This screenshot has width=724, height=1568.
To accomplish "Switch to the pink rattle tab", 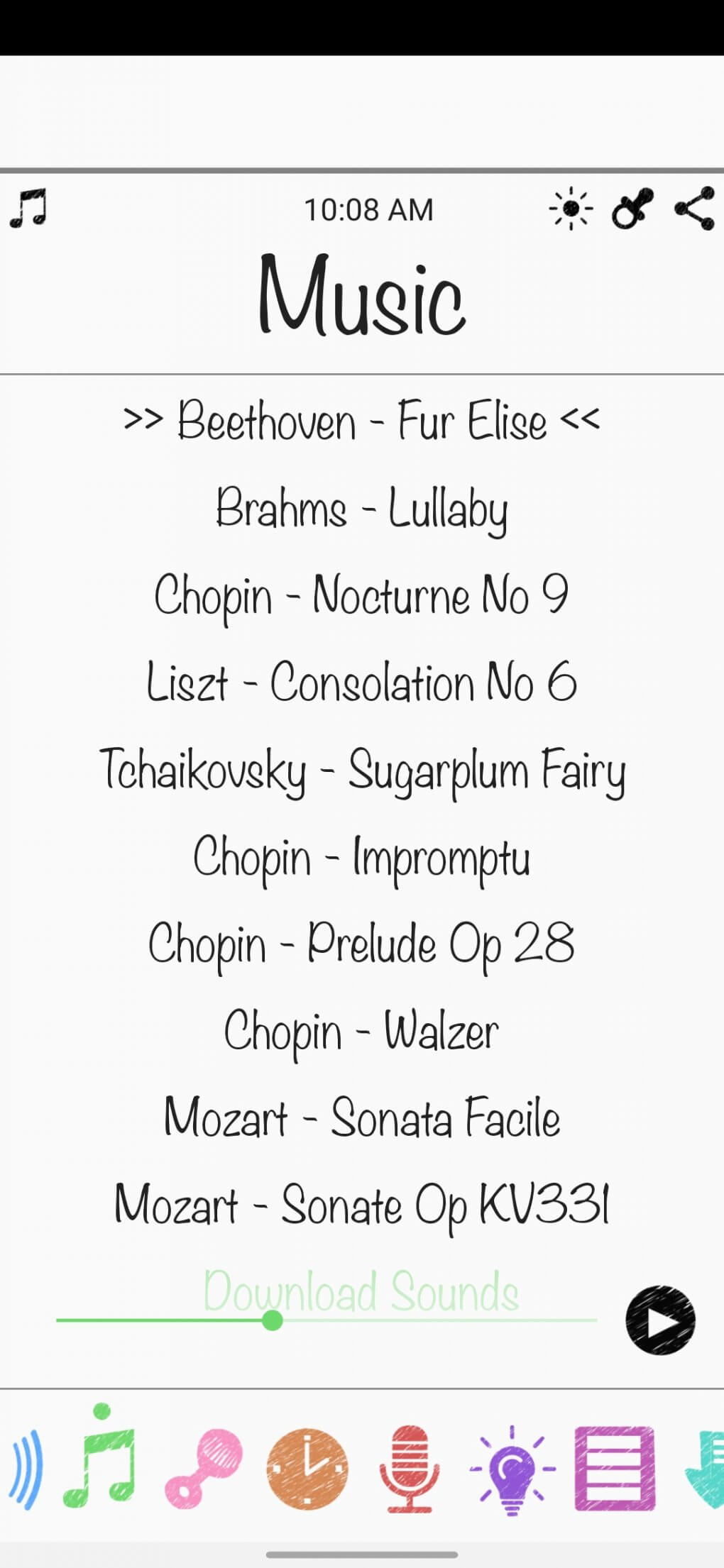I will click(x=204, y=1467).
